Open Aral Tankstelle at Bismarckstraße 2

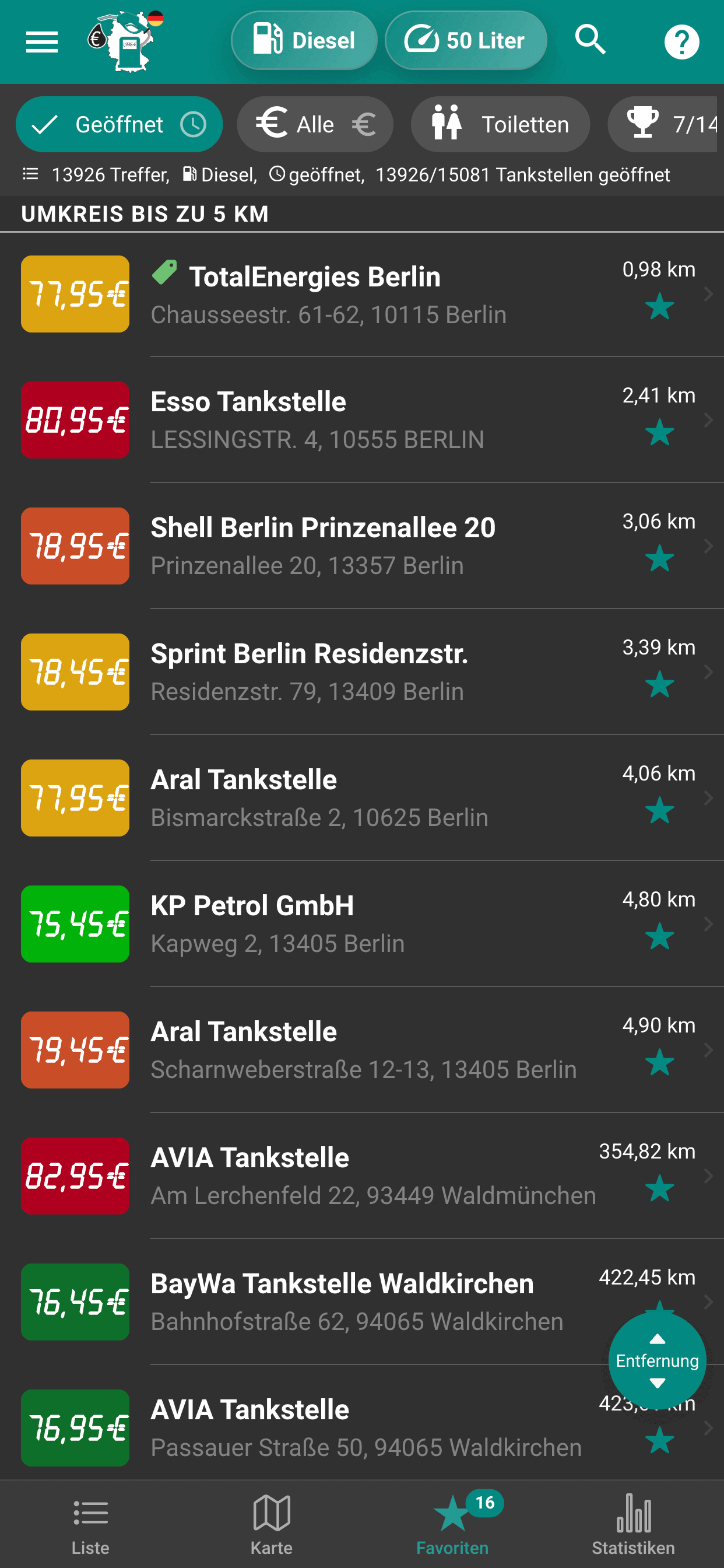tap(365, 798)
